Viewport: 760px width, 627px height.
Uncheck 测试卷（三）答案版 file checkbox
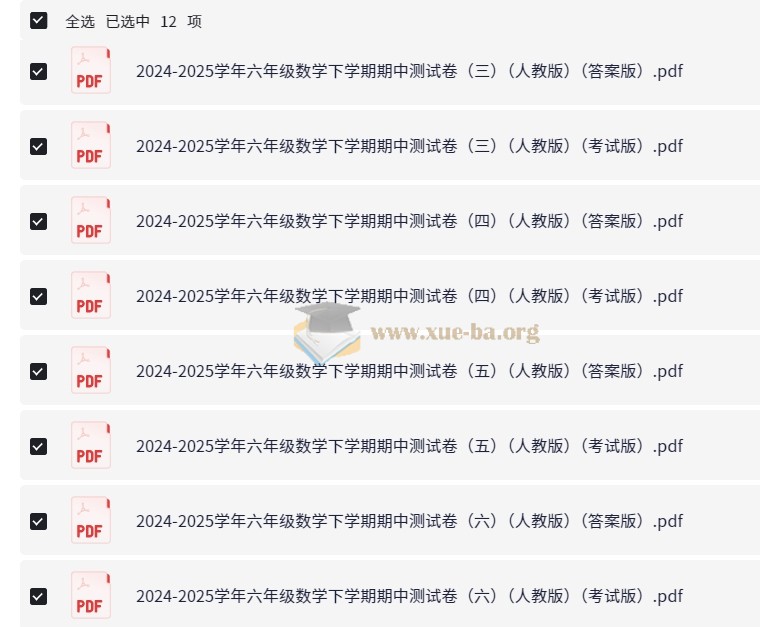(x=38, y=71)
